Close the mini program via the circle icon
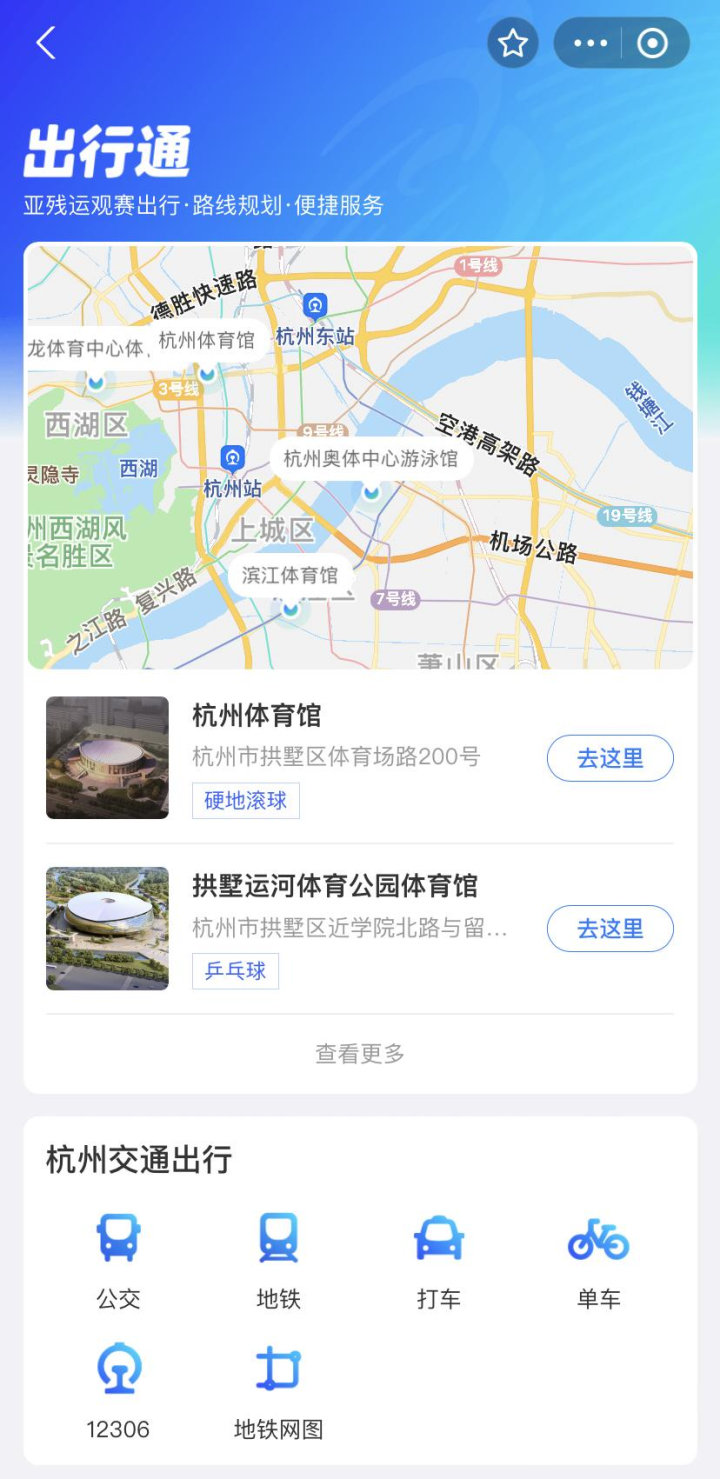The height and width of the screenshot is (1479, 720). (x=653, y=43)
